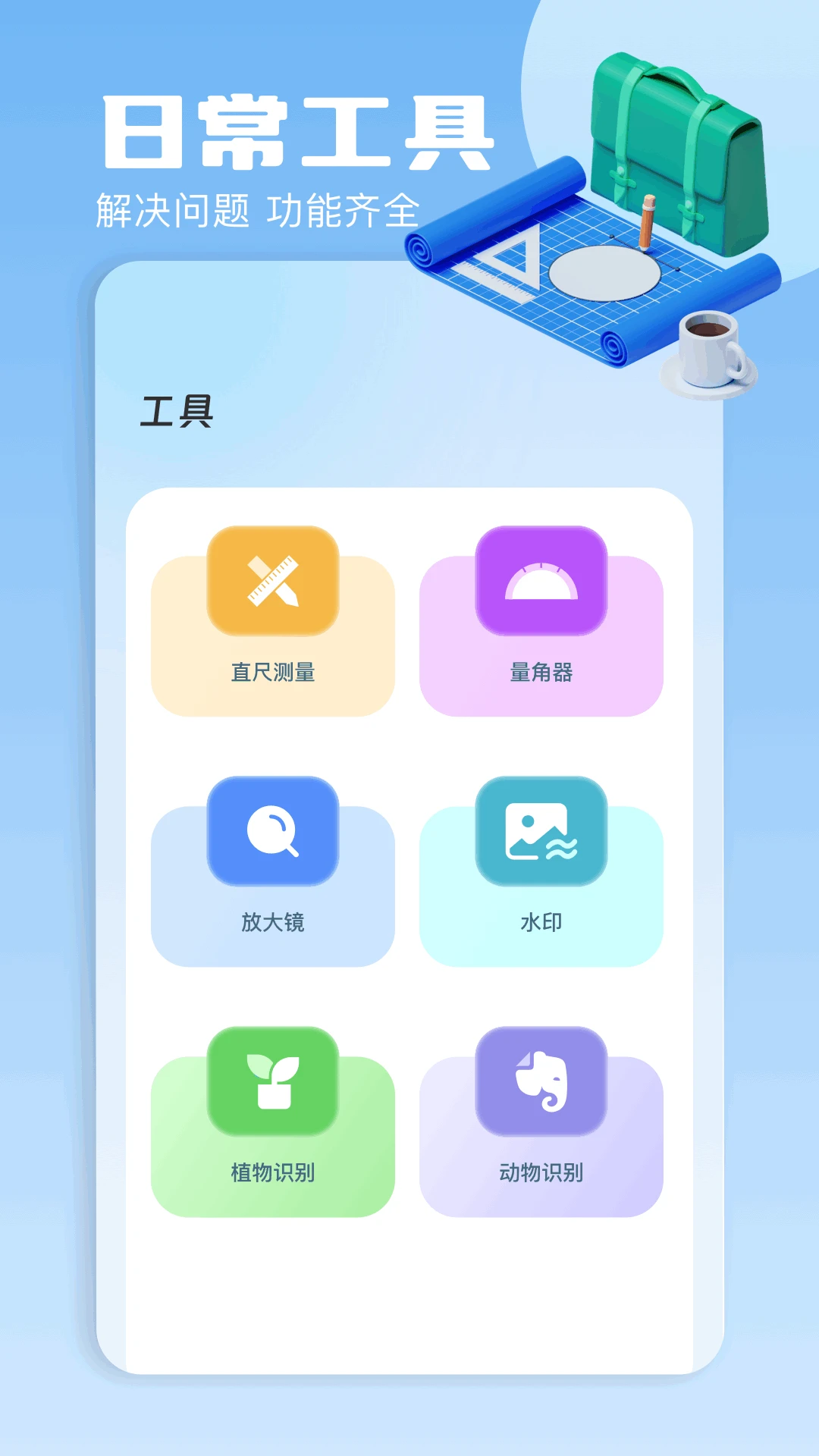
Task: Launch 水印 by its label
Action: [x=540, y=924]
